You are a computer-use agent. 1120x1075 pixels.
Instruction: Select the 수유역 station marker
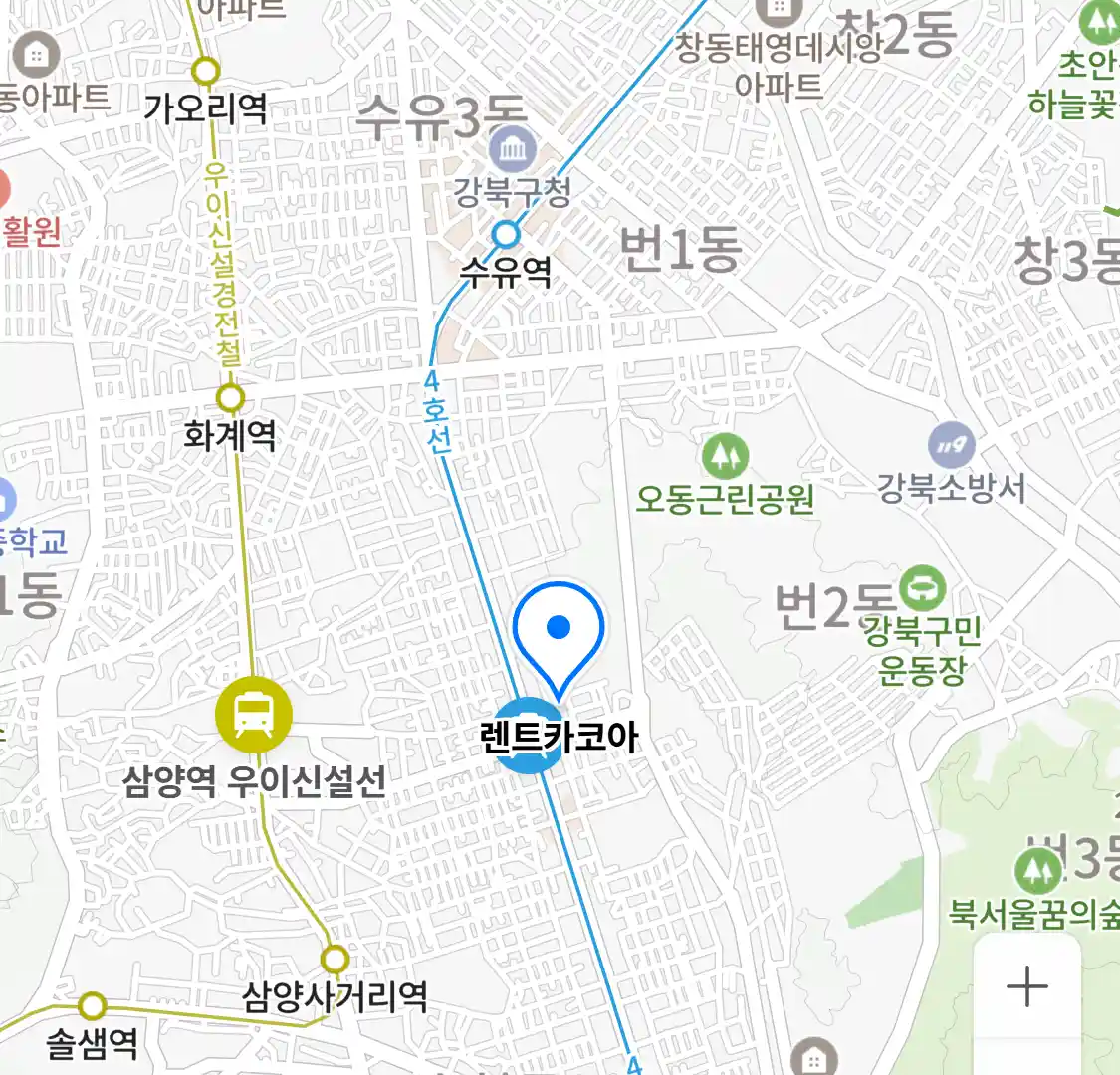click(507, 235)
